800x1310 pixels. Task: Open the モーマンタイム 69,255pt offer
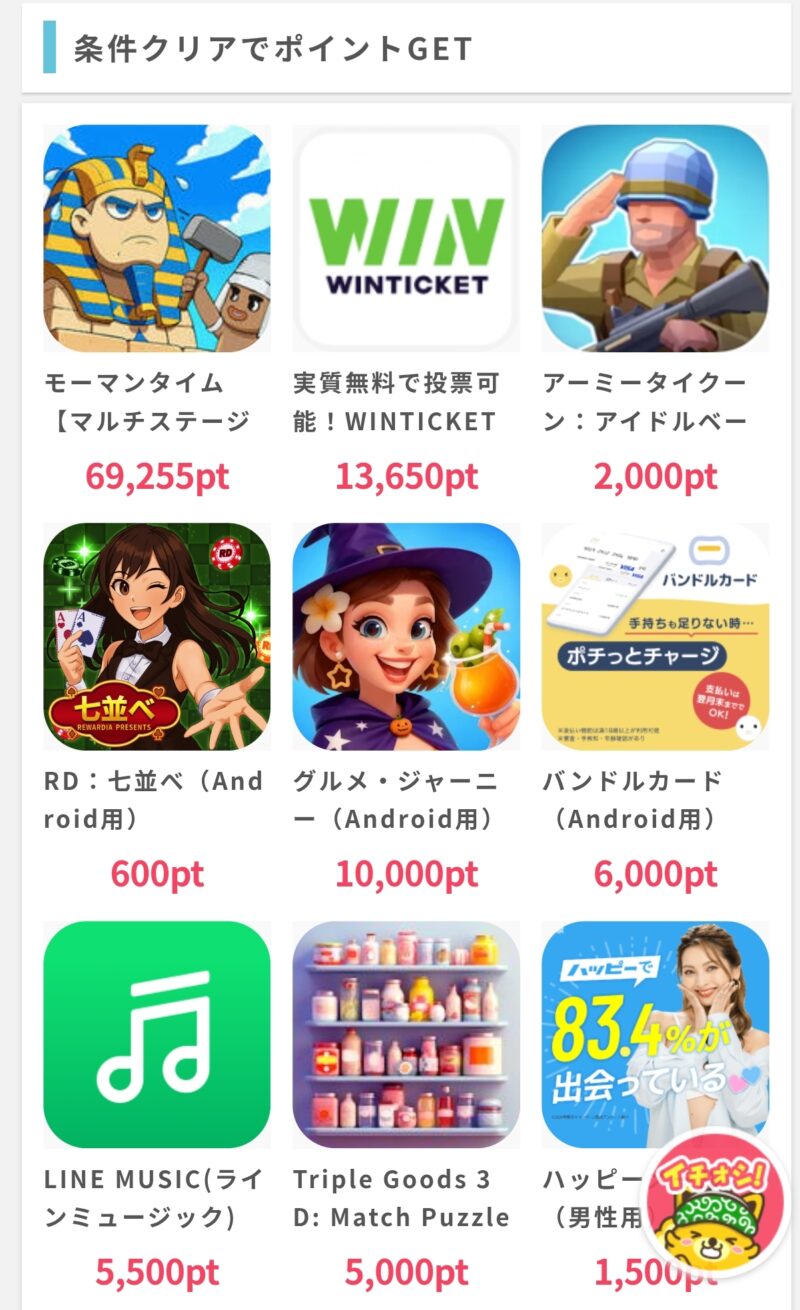(157, 238)
